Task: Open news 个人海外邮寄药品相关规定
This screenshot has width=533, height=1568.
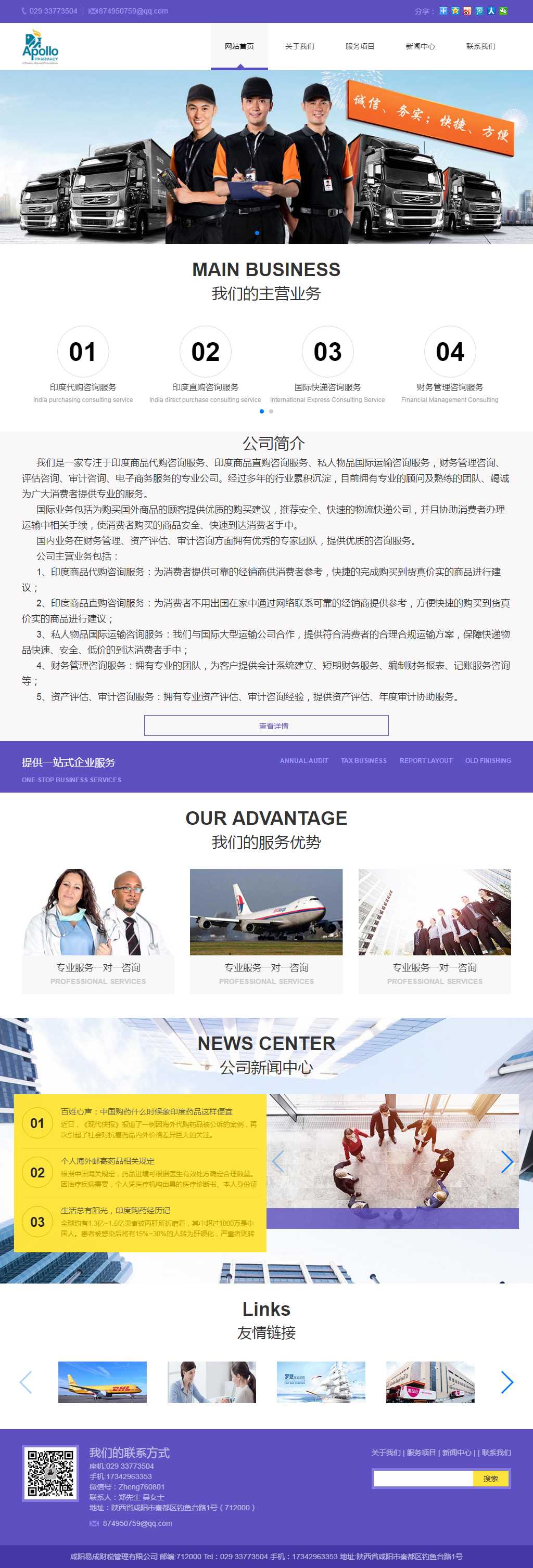Action: pos(108,1161)
